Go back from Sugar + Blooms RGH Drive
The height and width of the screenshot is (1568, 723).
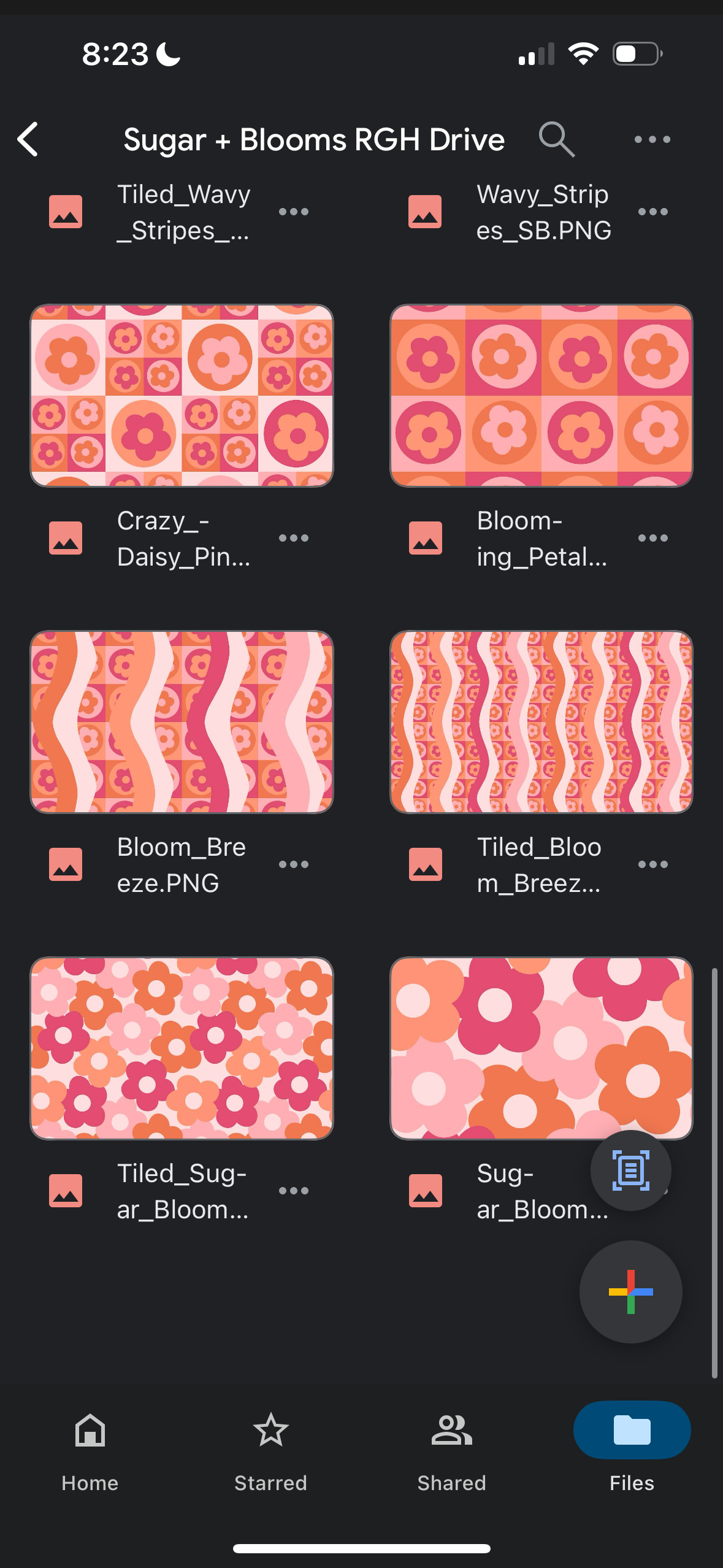[x=28, y=139]
